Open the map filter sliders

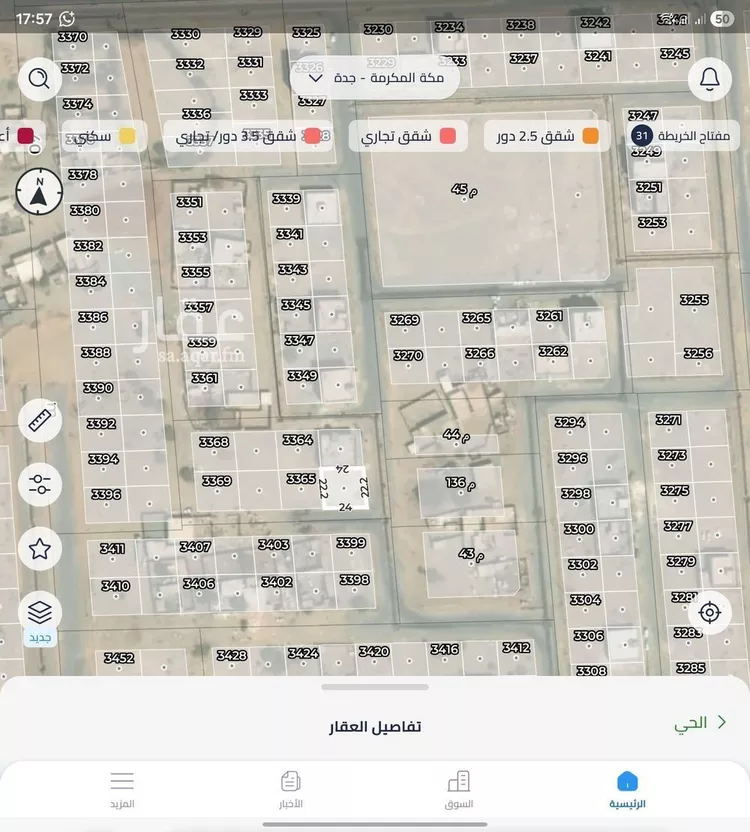pyautogui.click(x=40, y=485)
